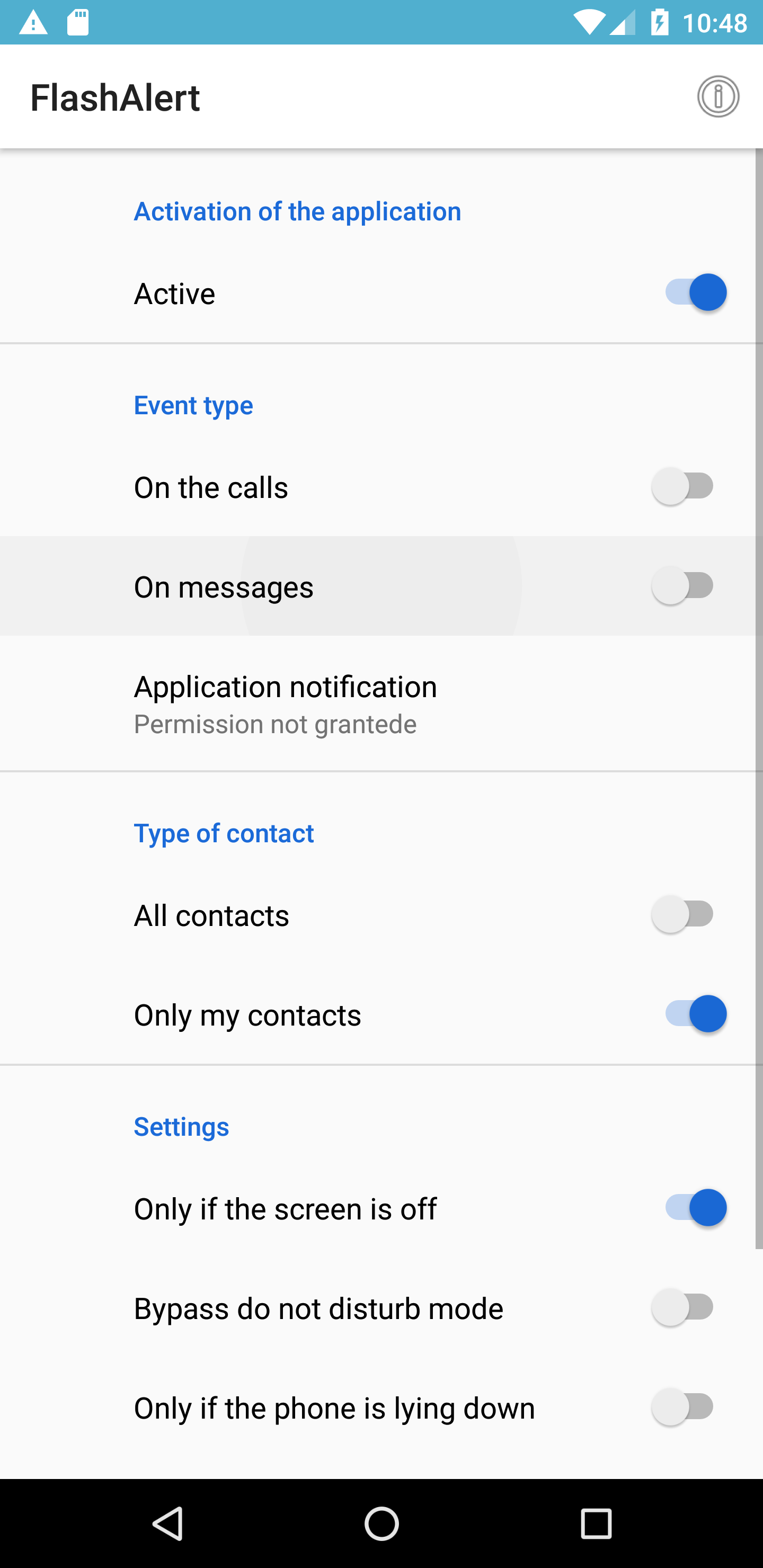Turn off the Active switch

[695, 293]
